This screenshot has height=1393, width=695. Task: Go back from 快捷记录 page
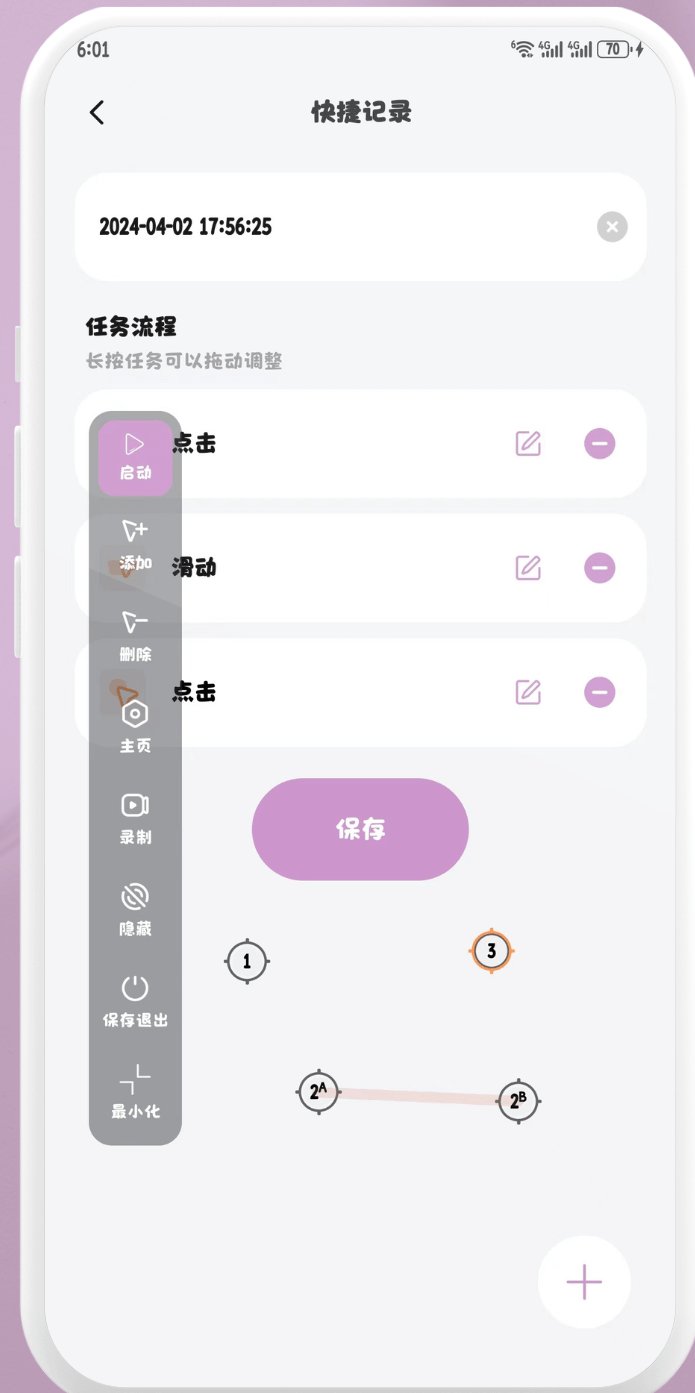(x=97, y=113)
